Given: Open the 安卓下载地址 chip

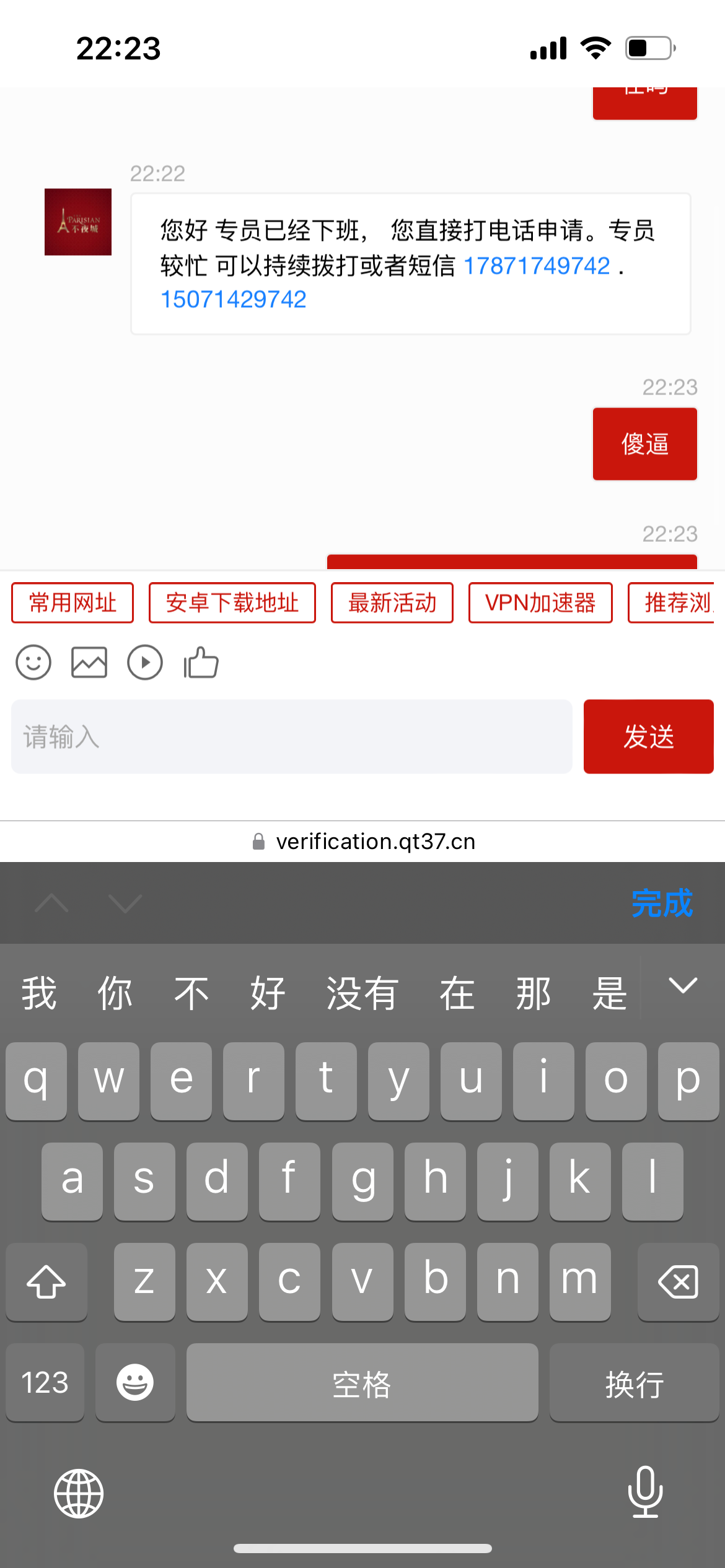Looking at the screenshot, I should (x=232, y=603).
